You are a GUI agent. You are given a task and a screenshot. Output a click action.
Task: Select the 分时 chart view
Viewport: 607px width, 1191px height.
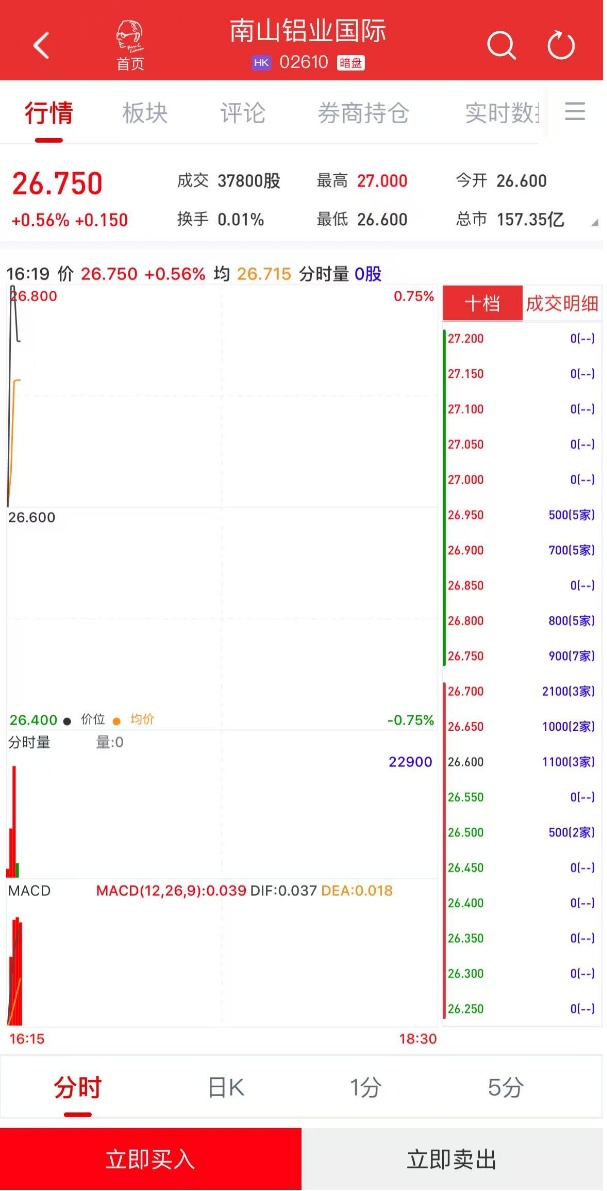click(x=78, y=1087)
